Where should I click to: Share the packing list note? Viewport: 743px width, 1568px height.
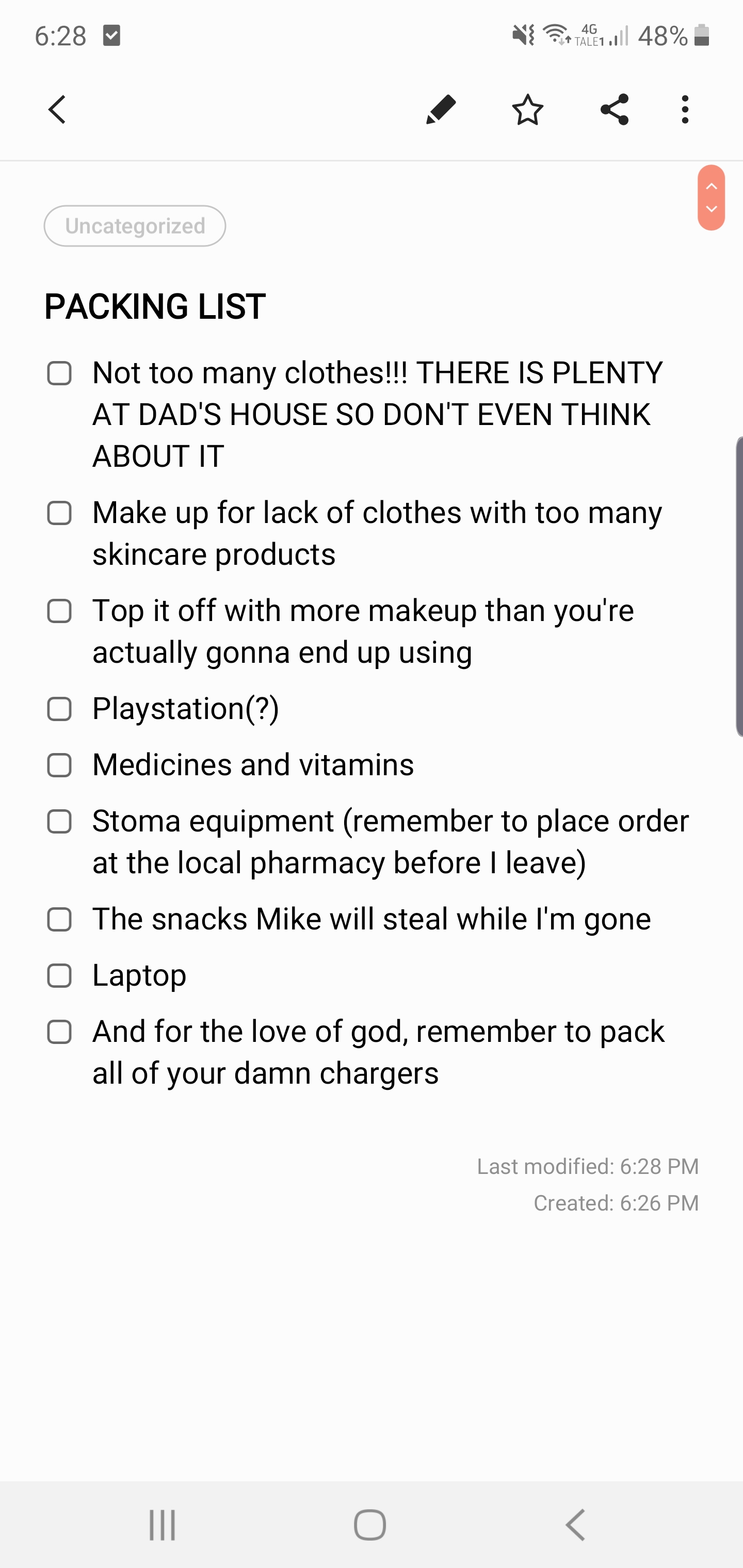pos(615,110)
